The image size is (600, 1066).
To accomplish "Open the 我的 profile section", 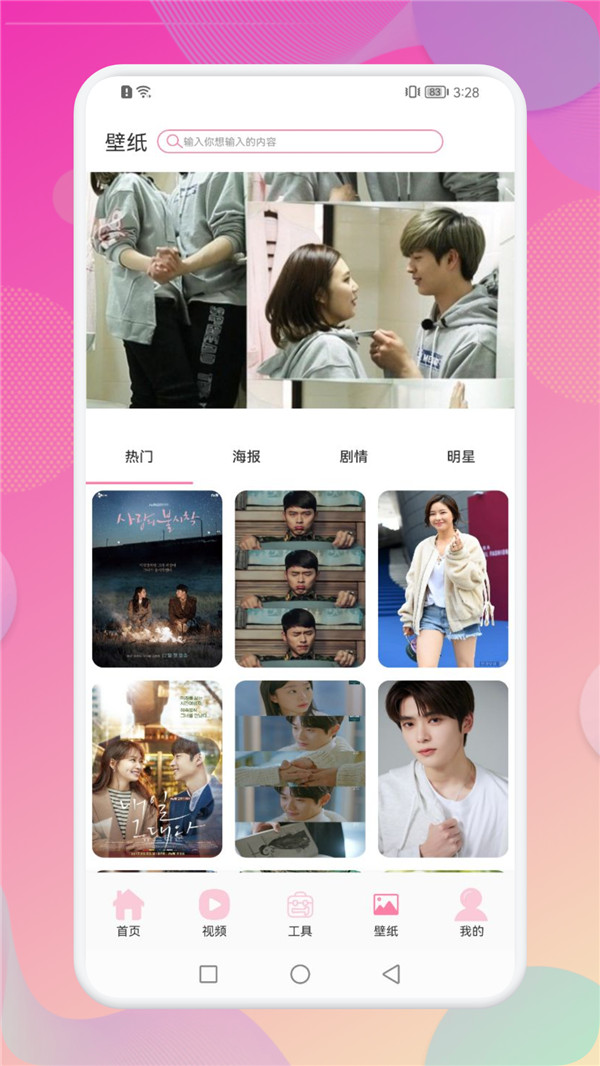I will (x=471, y=913).
